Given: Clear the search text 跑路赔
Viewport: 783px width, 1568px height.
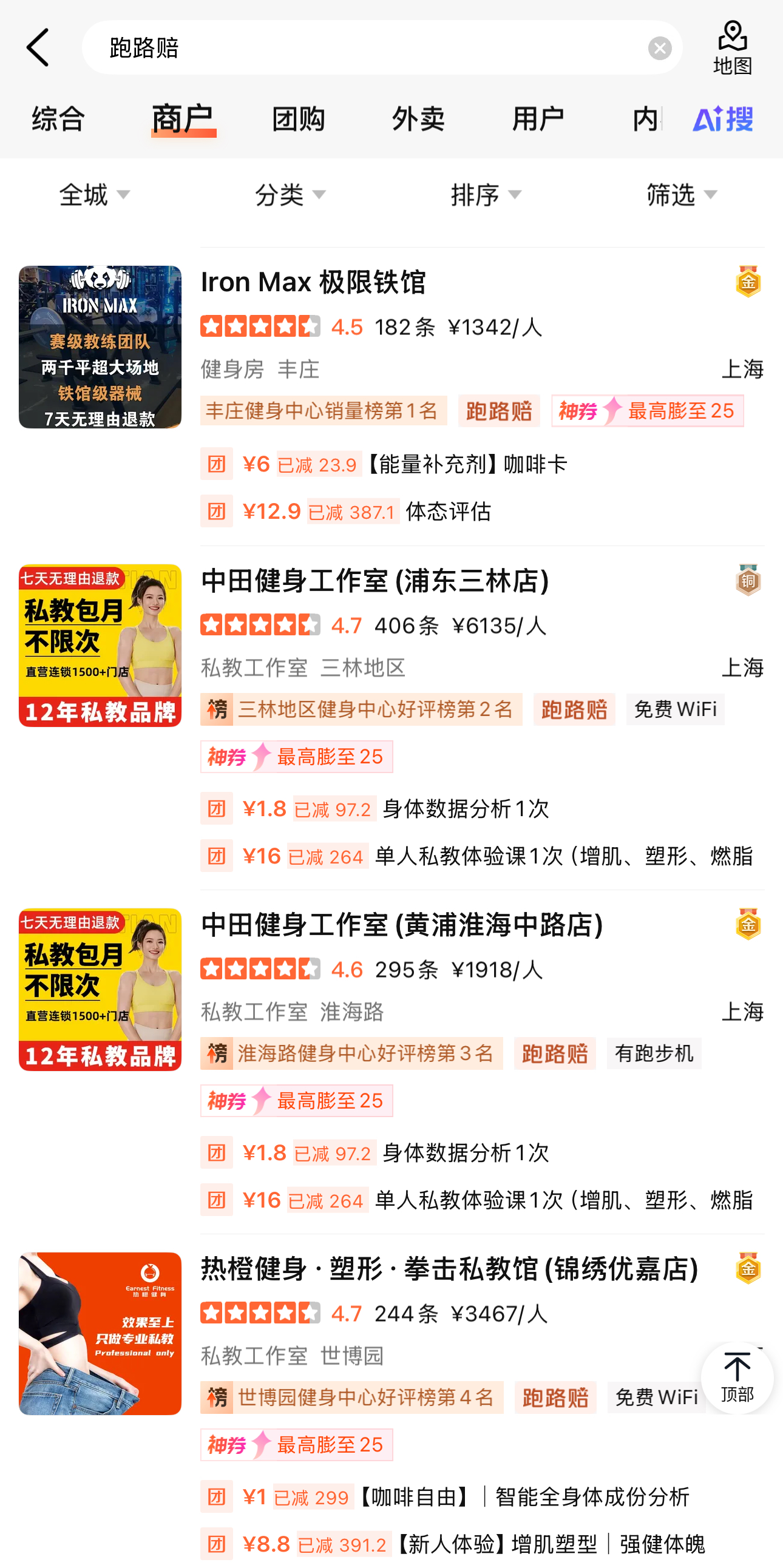Looking at the screenshot, I should click(659, 48).
